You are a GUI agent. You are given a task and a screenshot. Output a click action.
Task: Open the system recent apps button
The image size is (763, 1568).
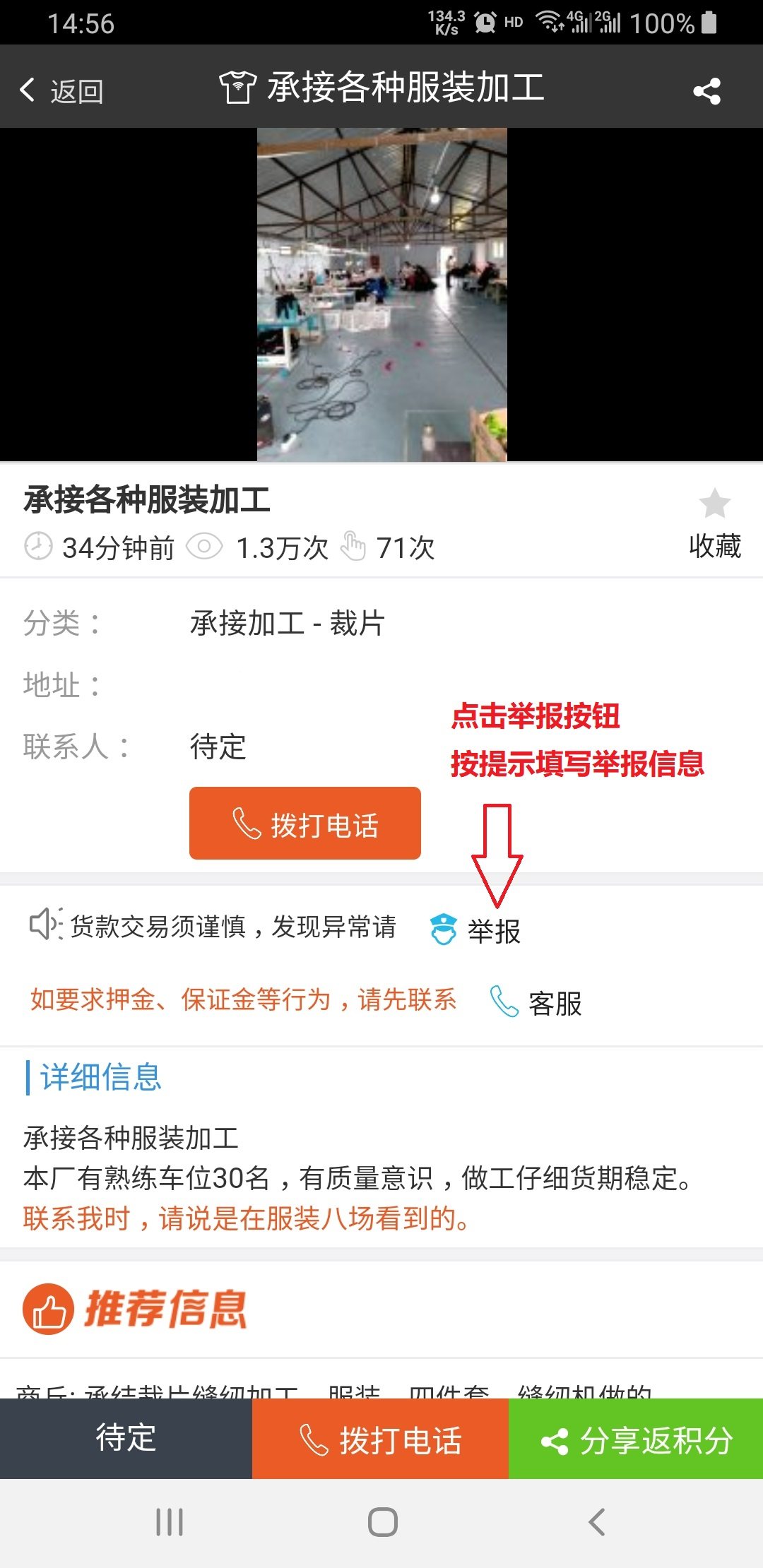tap(170, 1522)
